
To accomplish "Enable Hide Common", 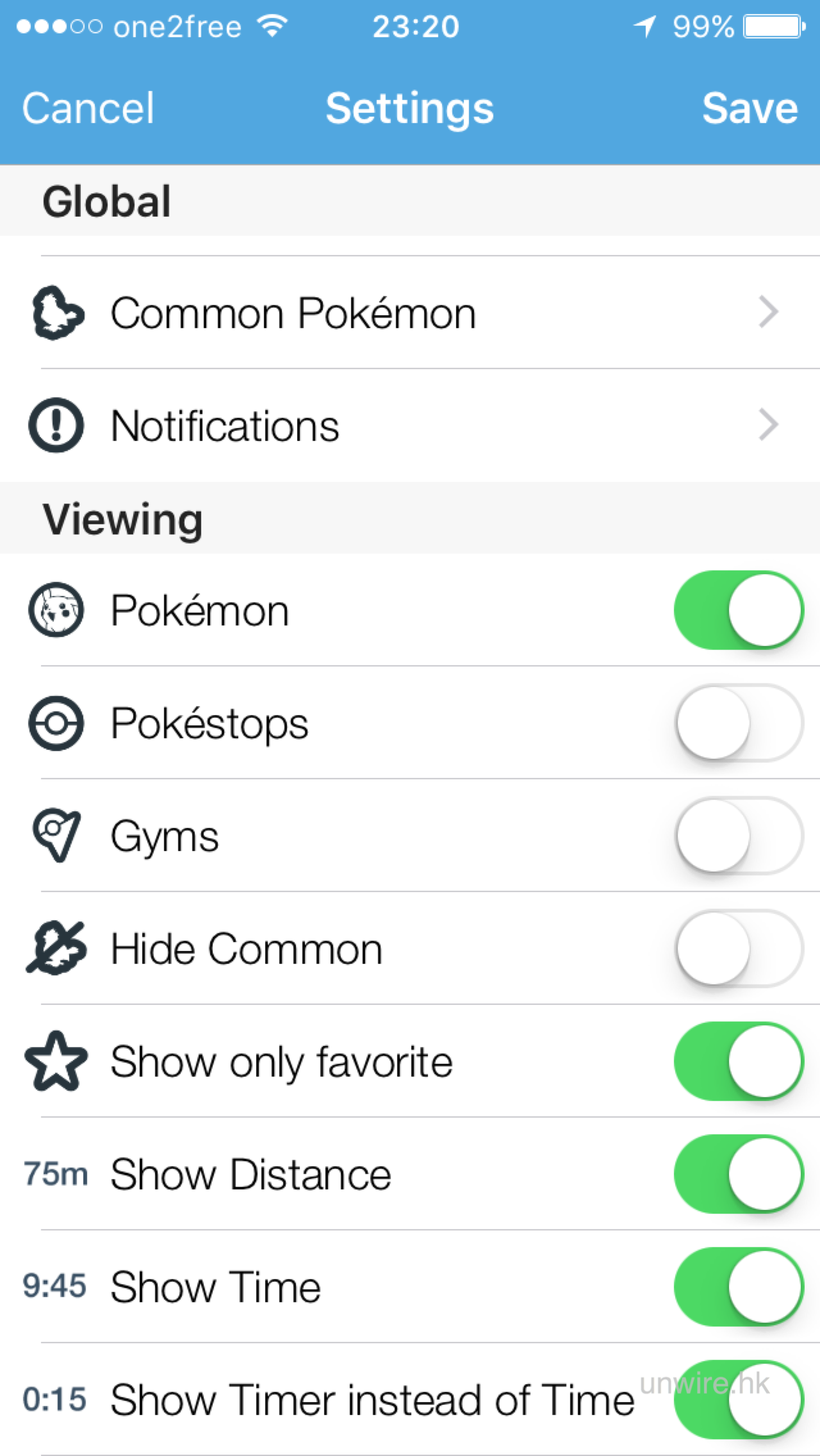I will tap(738, 948).
